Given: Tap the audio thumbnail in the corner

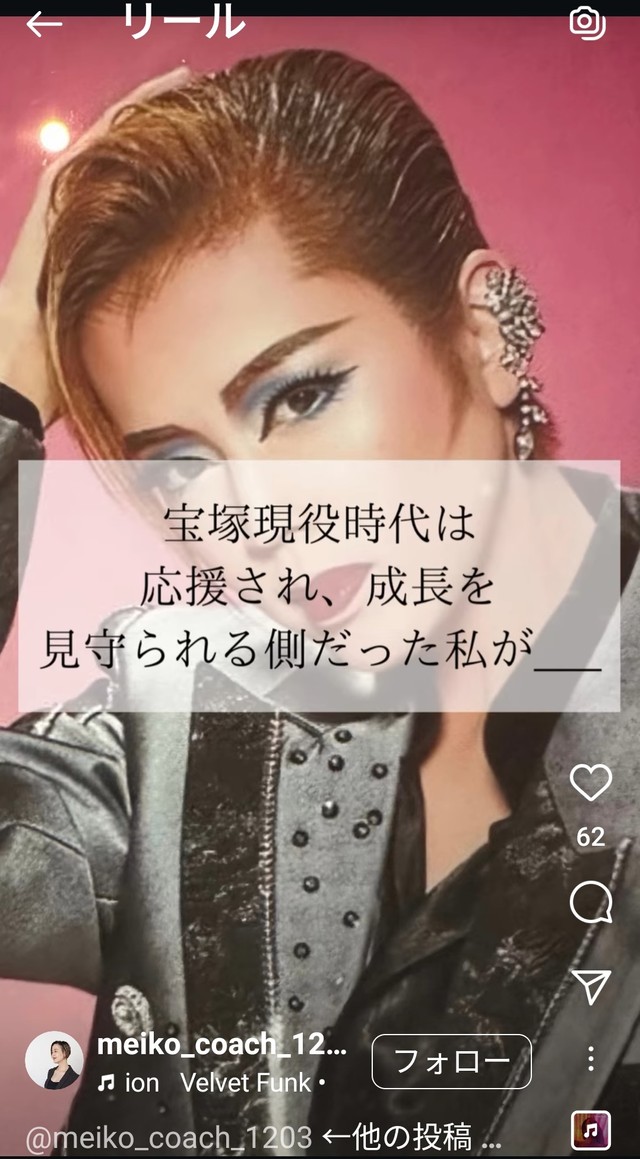Looking at the screenshot, I should click(590, 1131).
